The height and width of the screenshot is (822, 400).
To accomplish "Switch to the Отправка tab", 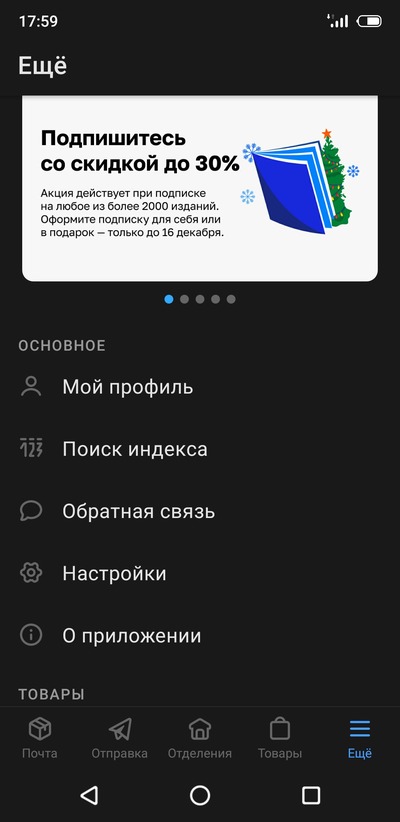I will click(x=120, y=739).
